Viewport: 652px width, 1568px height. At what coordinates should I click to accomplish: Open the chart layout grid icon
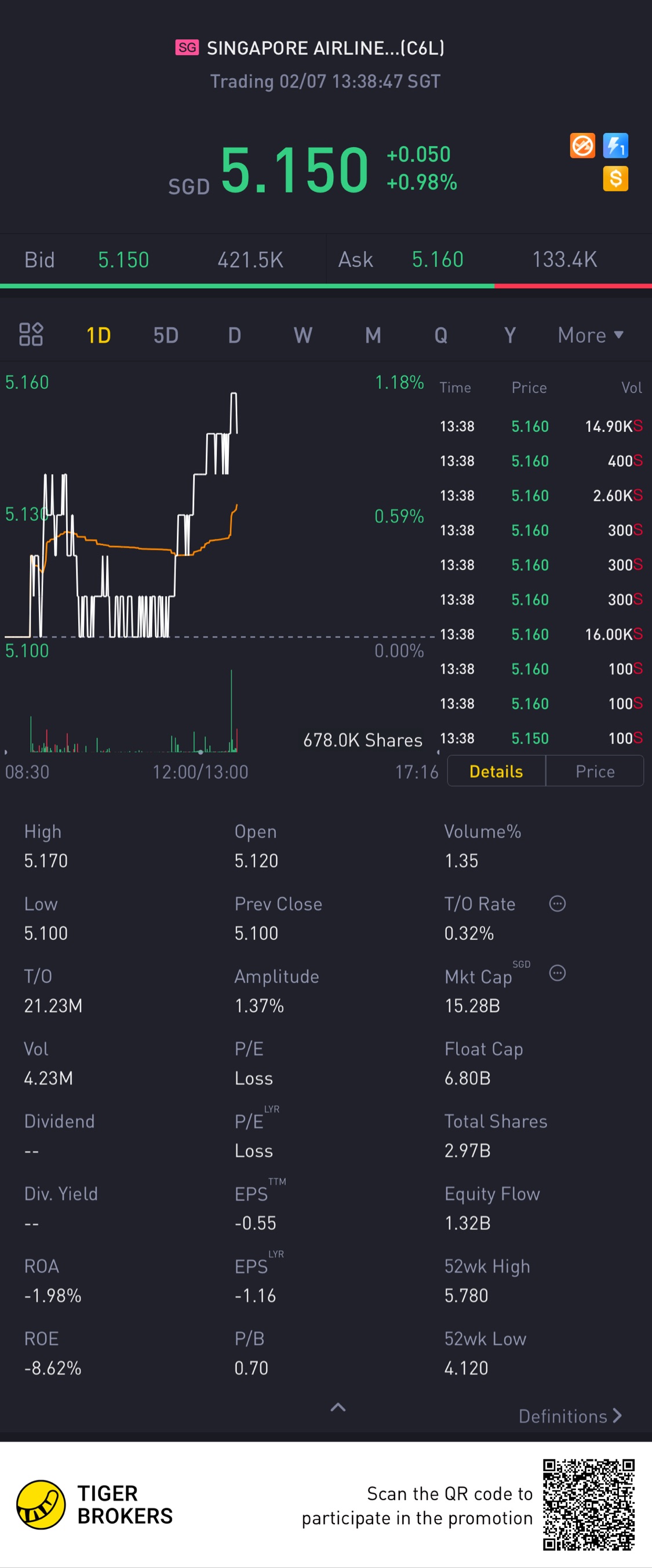30,334
